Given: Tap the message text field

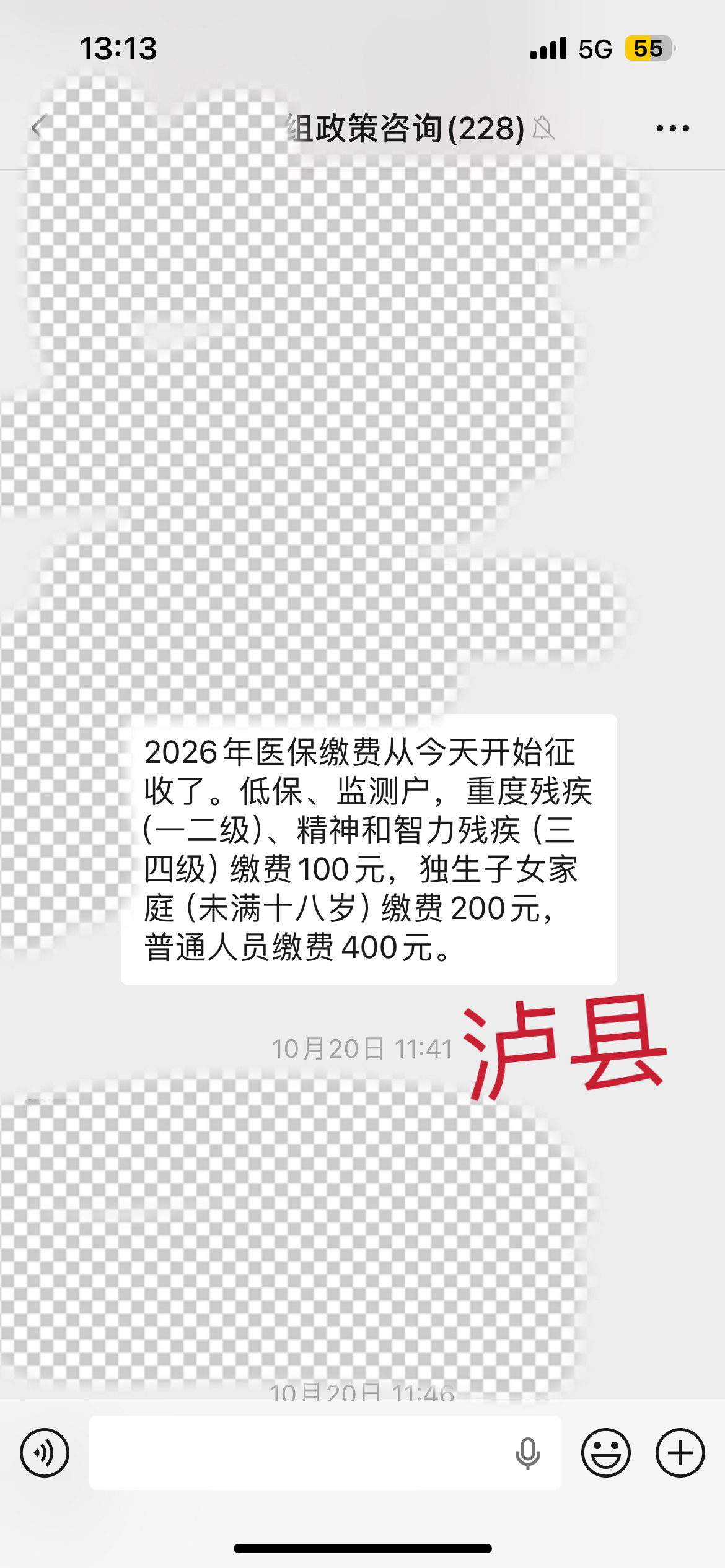Looking at the screenshot, I should click(297, 1452).
